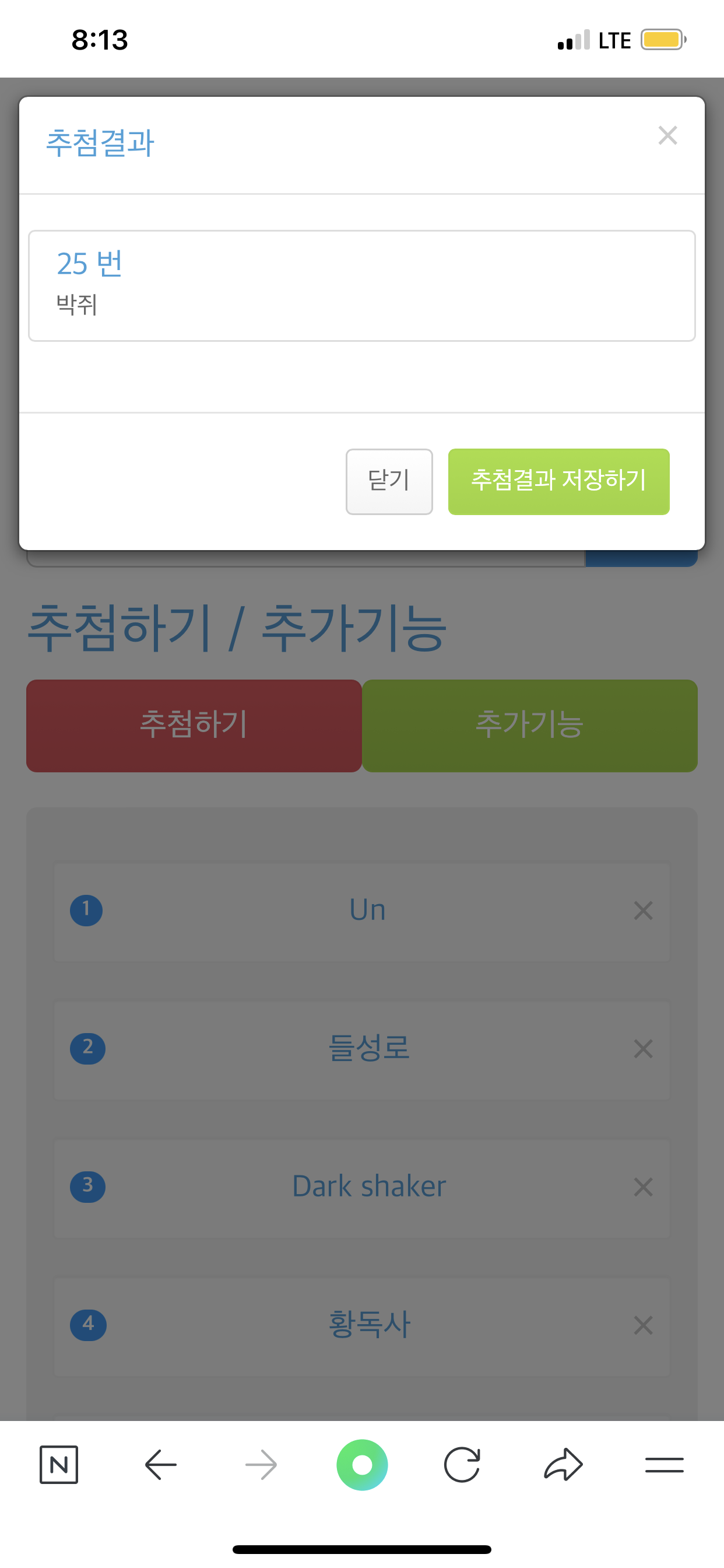Close the 추첨결과 dialog with X
724x1568 pixels.
667,135
